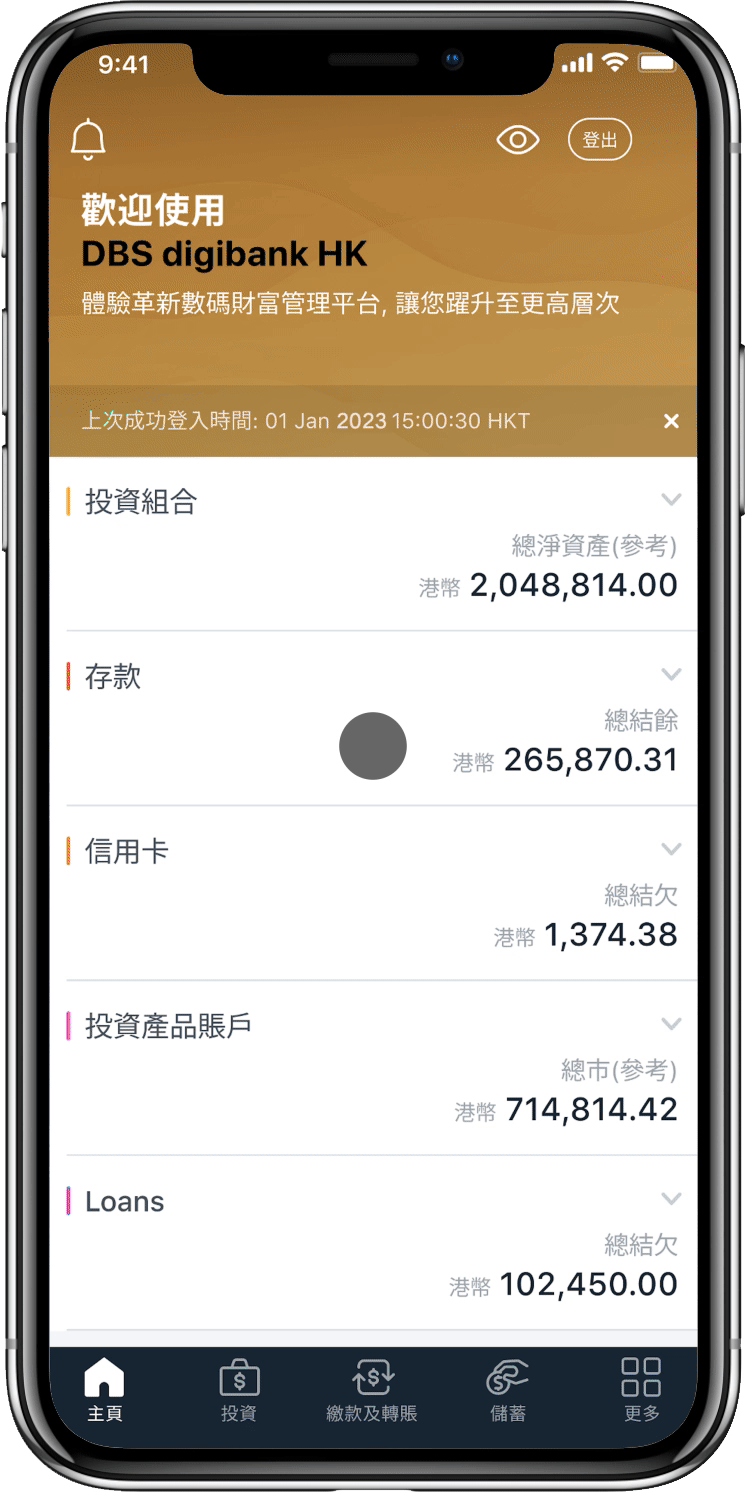Tap the 登出 logout button
Viewport: 746px width, 1492px height.
pos(600,140)
